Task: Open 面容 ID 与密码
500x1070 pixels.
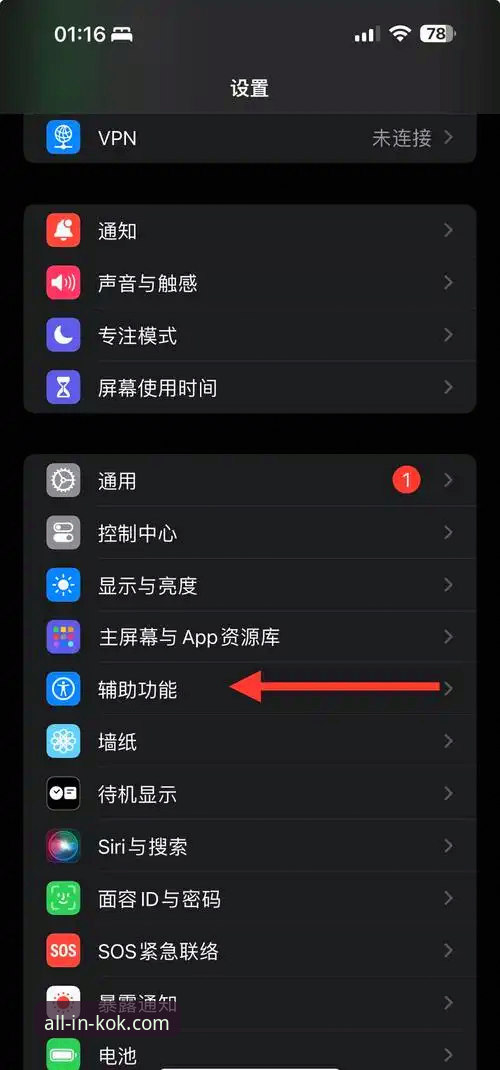Action: (x=250, y=898)
